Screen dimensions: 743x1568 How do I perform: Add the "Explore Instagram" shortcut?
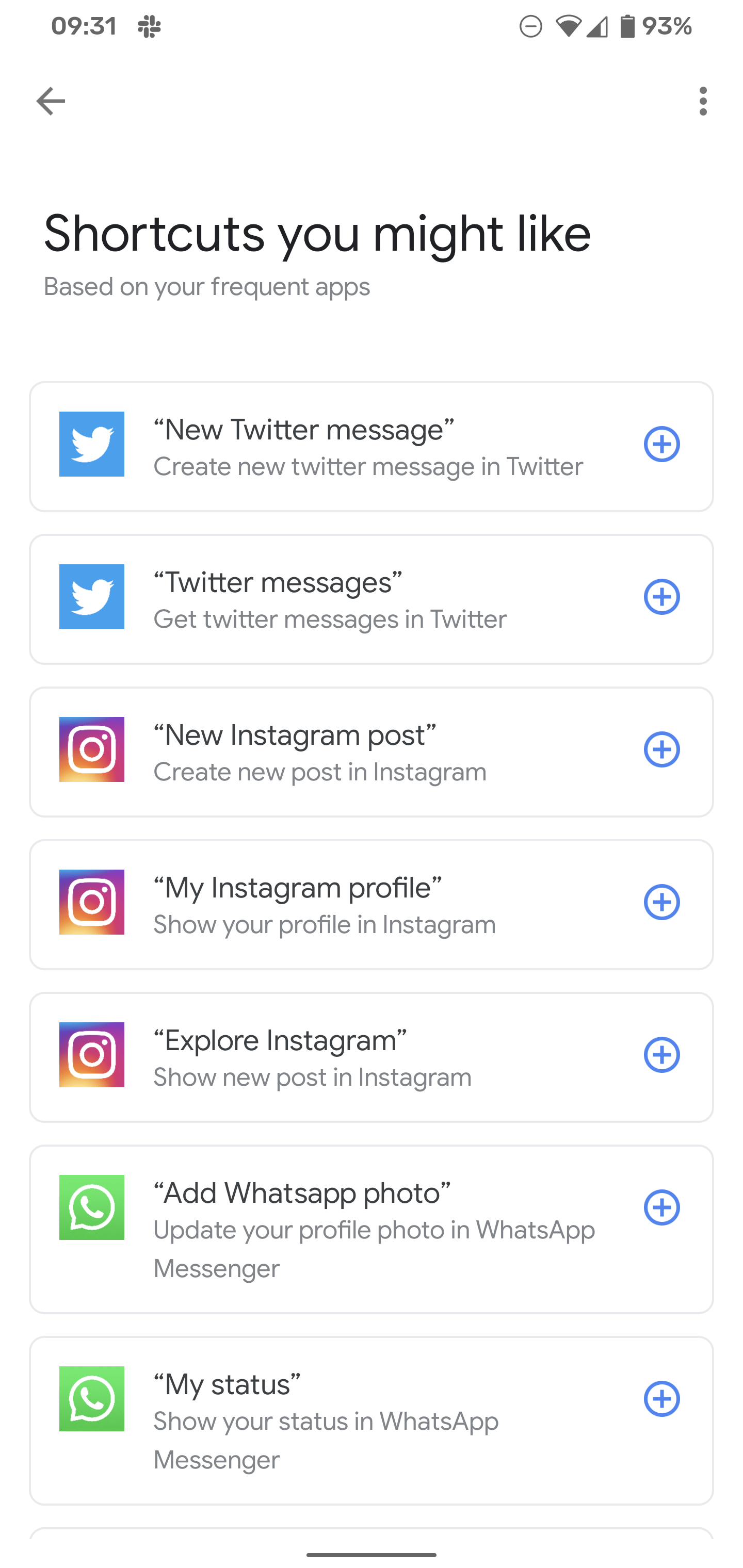point(662,1055)
